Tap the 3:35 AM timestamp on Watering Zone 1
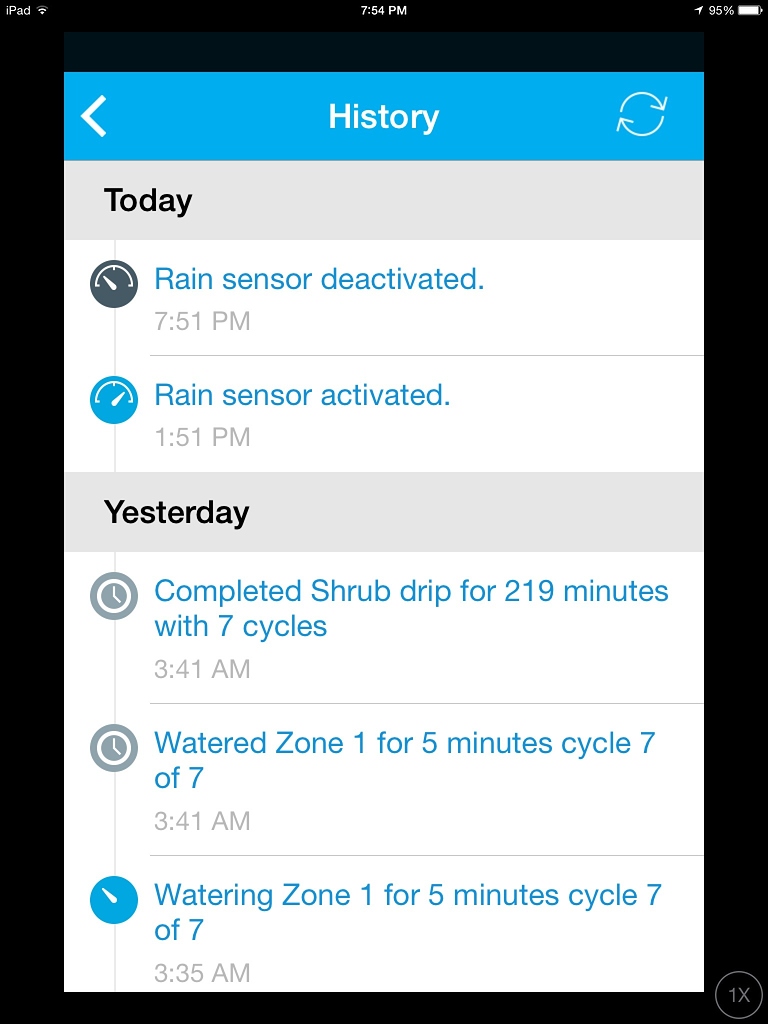Viewport: 768px width, 1024px height. click(202, 973)
